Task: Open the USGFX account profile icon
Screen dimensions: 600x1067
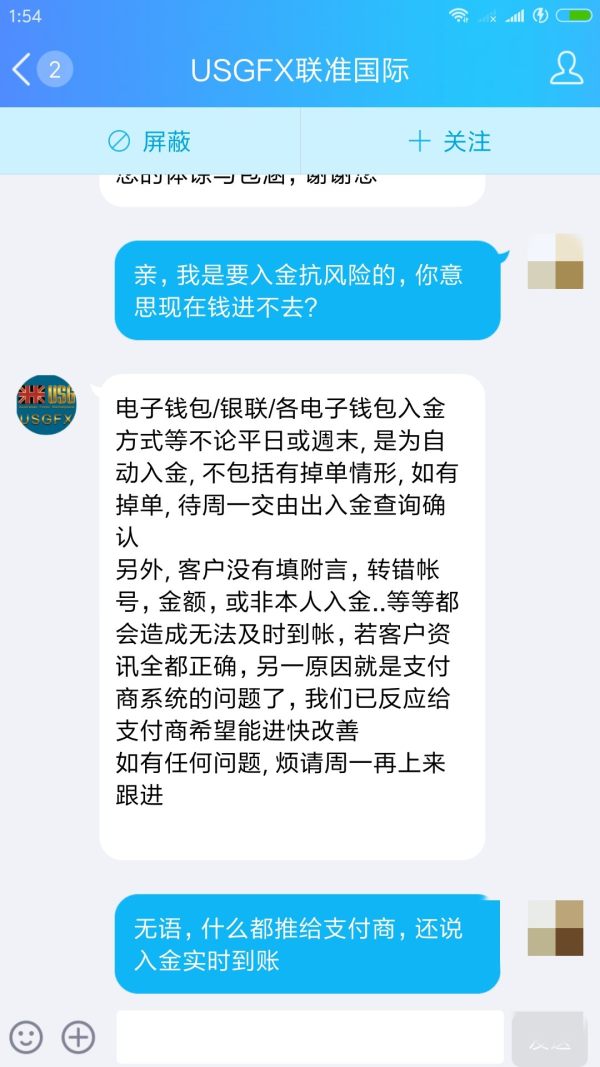Action: 566,69
